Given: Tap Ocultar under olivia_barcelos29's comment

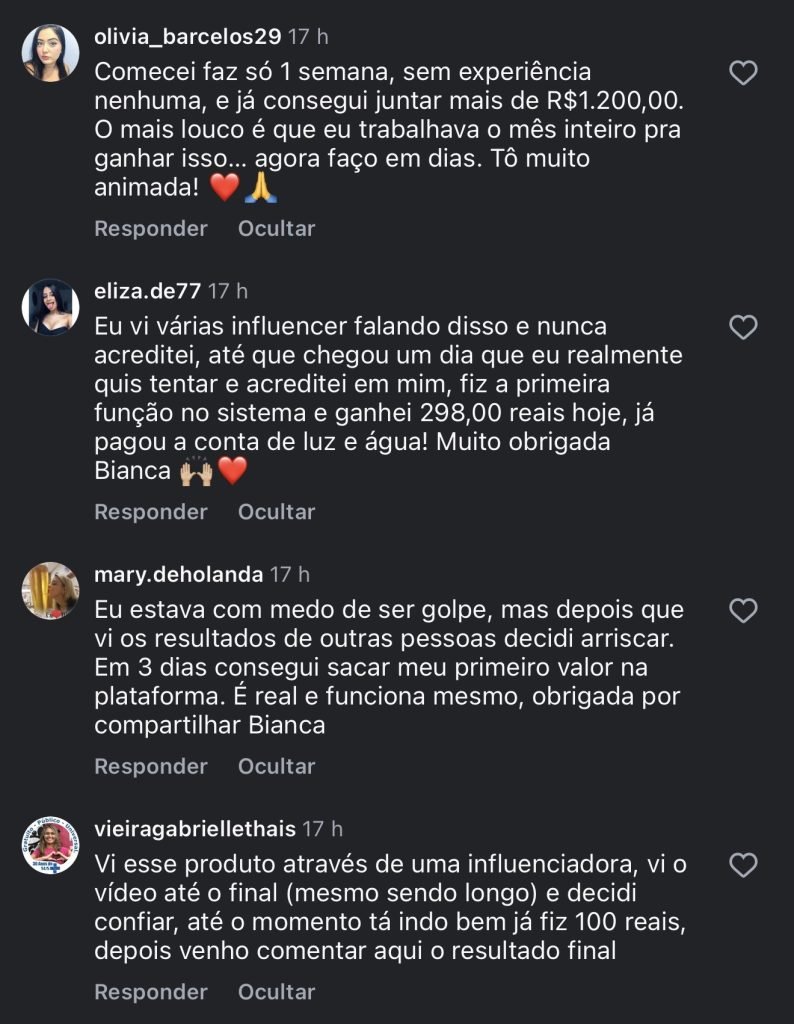Looking at the screenshot, I should pyautogui.click(x=276, y=228).
